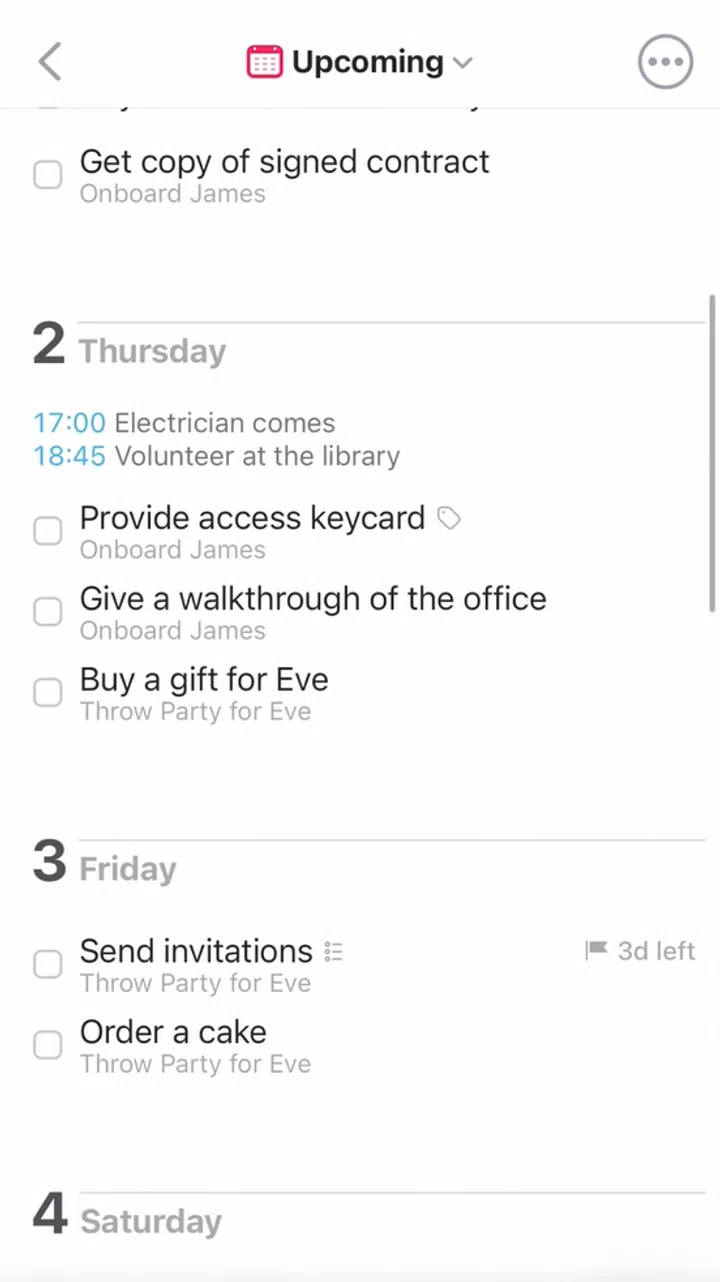Mark Buy a gift for Eve complete
This screenshot has height=1282, width=720.
[x=47, y=692]
